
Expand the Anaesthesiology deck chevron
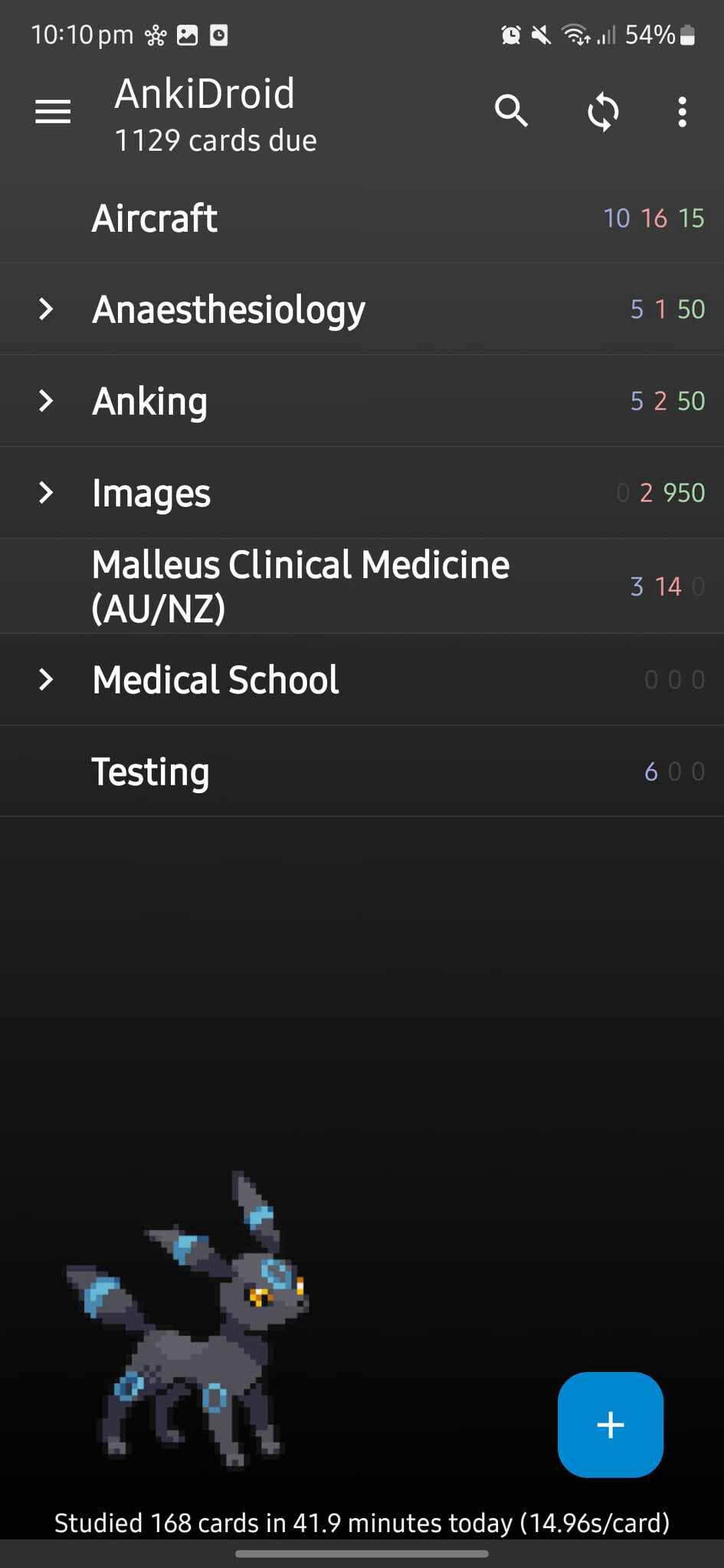pos(46,309)
